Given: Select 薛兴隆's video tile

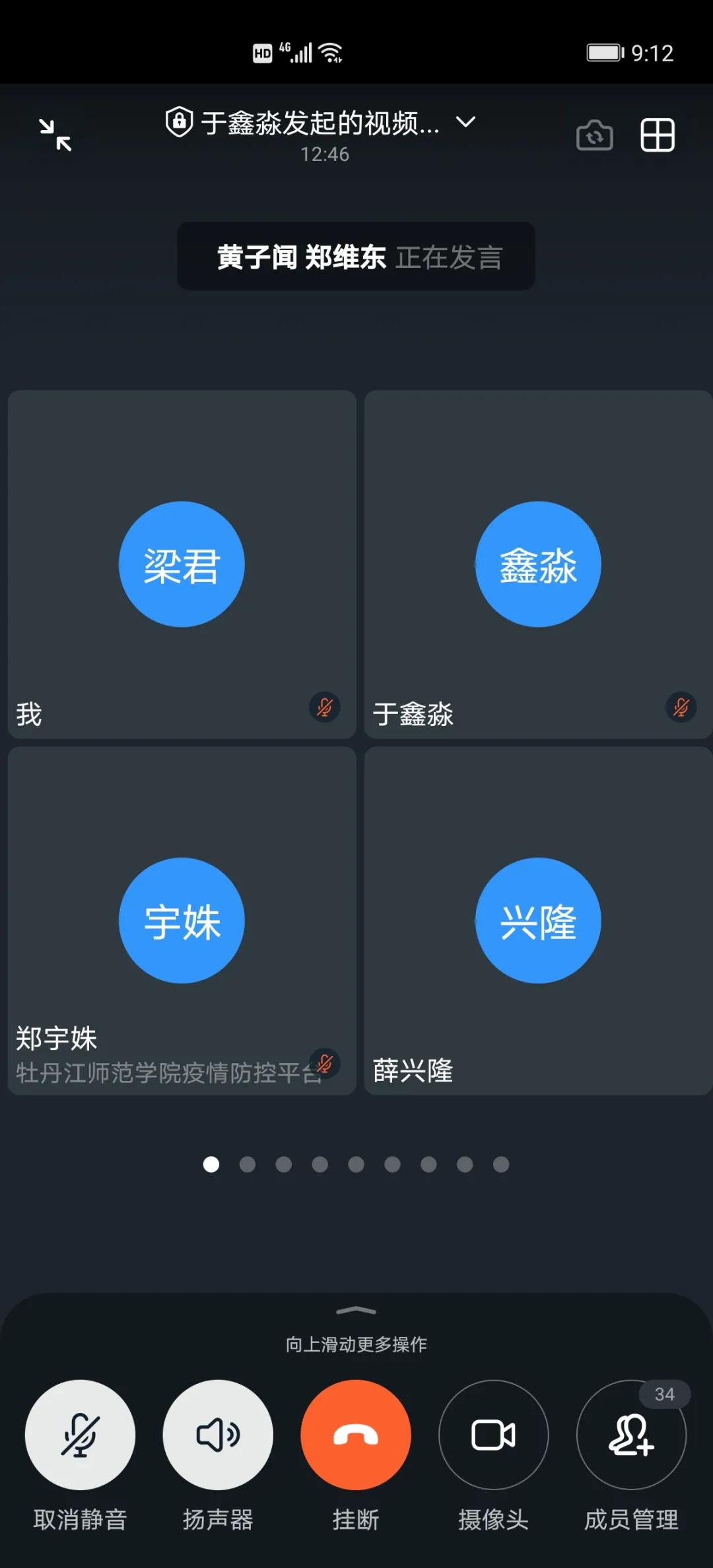Looking at the screenshot, I should tap(538, 921).
